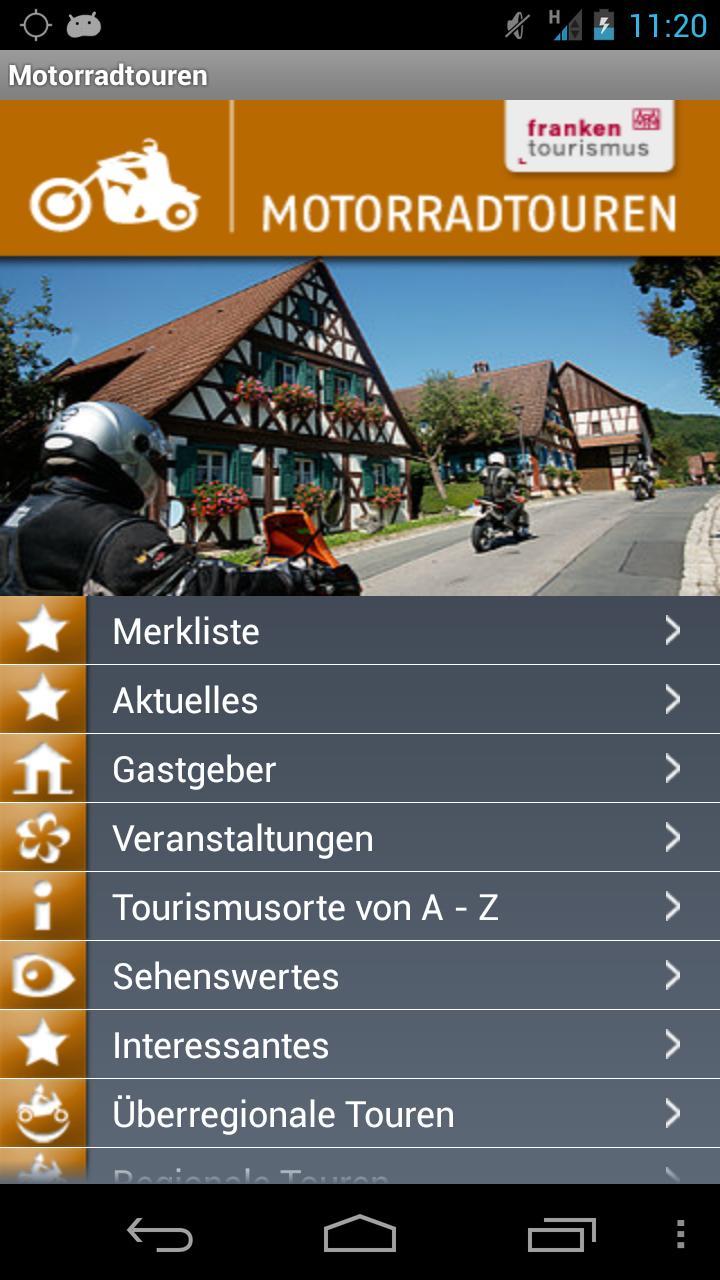Tap the system back button
The width and height of the screenshot is (720, 1280).
[160, 1235]
